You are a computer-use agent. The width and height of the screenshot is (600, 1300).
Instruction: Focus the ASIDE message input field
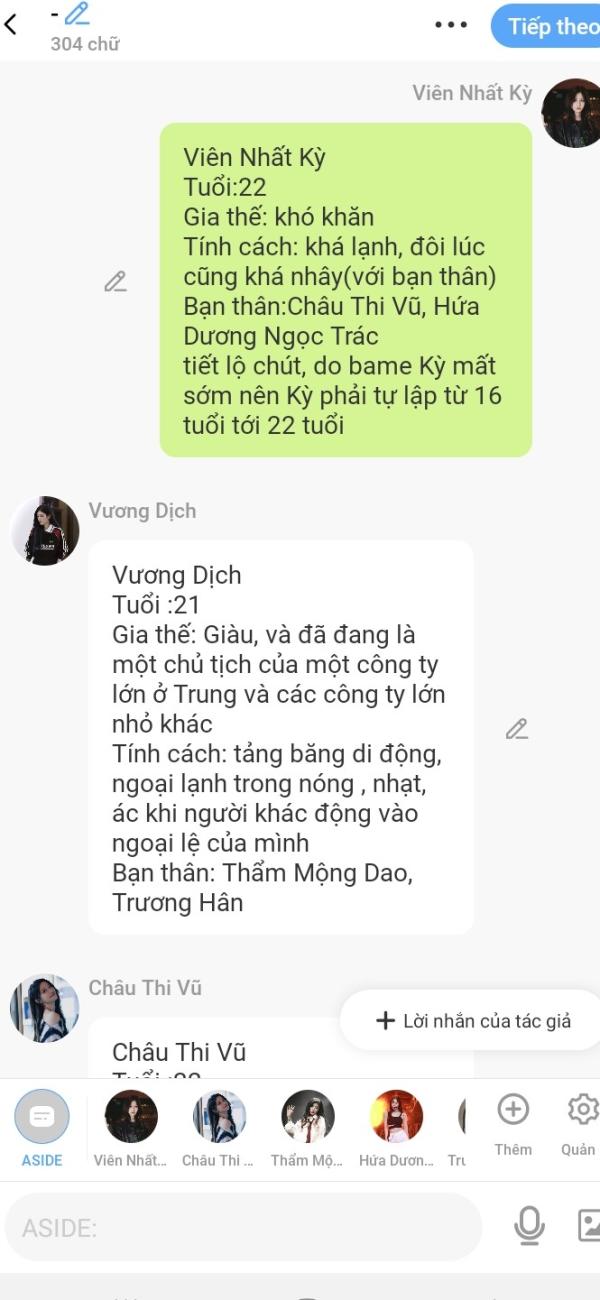pyautogui.click(x=243, y=1227)
